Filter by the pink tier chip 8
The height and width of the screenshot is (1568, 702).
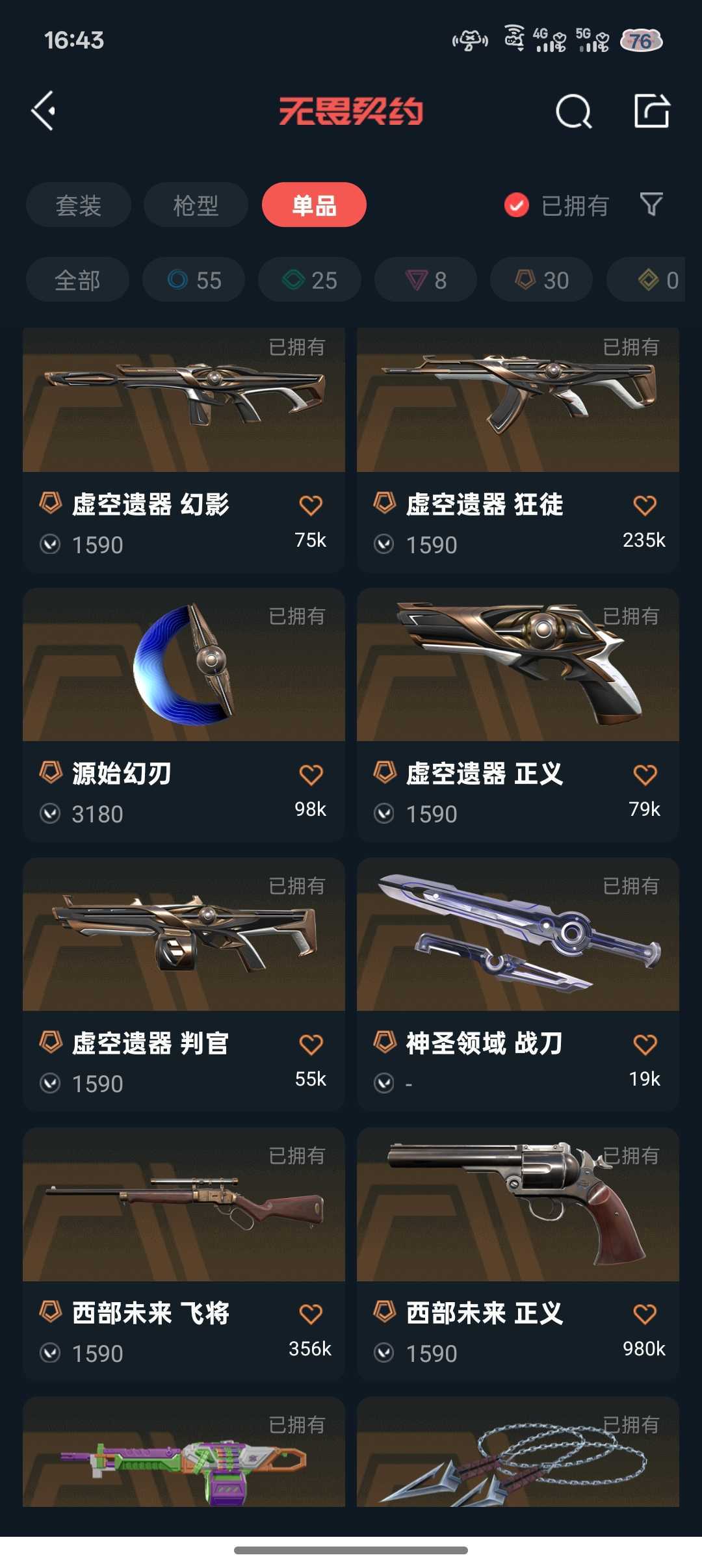click(426, 280)
